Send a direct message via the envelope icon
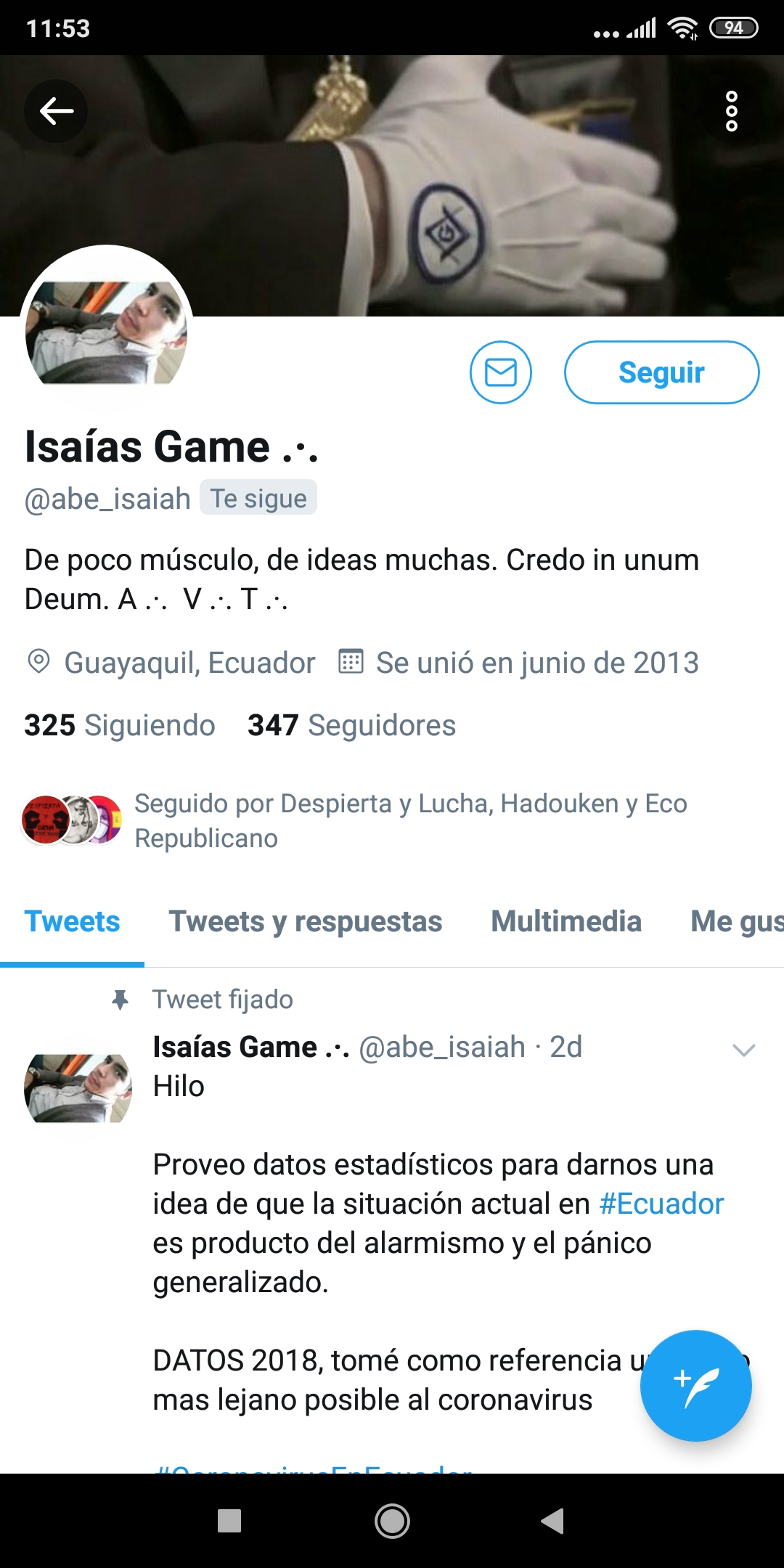Image resolution: width=784 pixels, height=1568 pixels. 501,372
